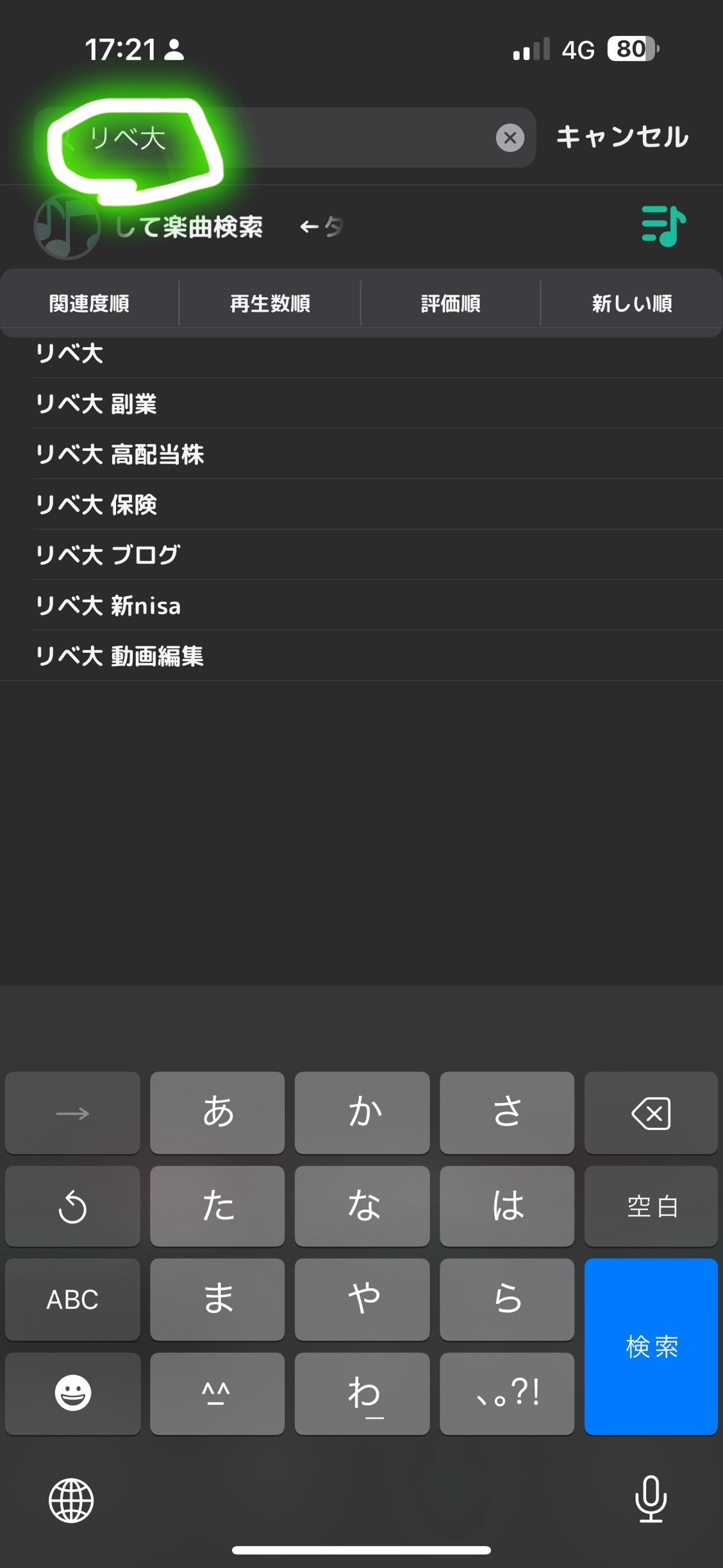The width and height of the screenshot is (723, 1568).
Task: Sort results by 再生数順
Action: click(x=270, y=303)
